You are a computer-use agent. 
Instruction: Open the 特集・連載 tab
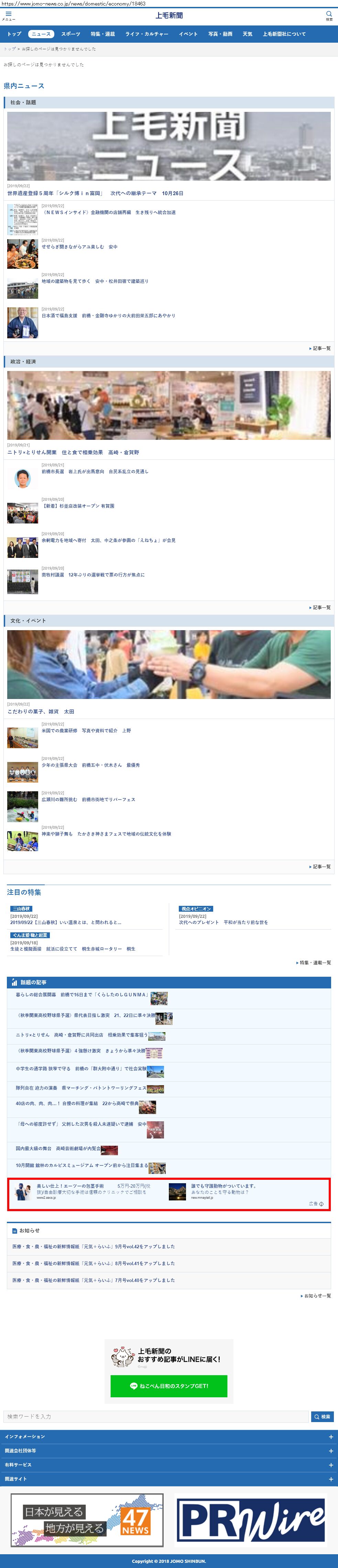pos(103,34)
